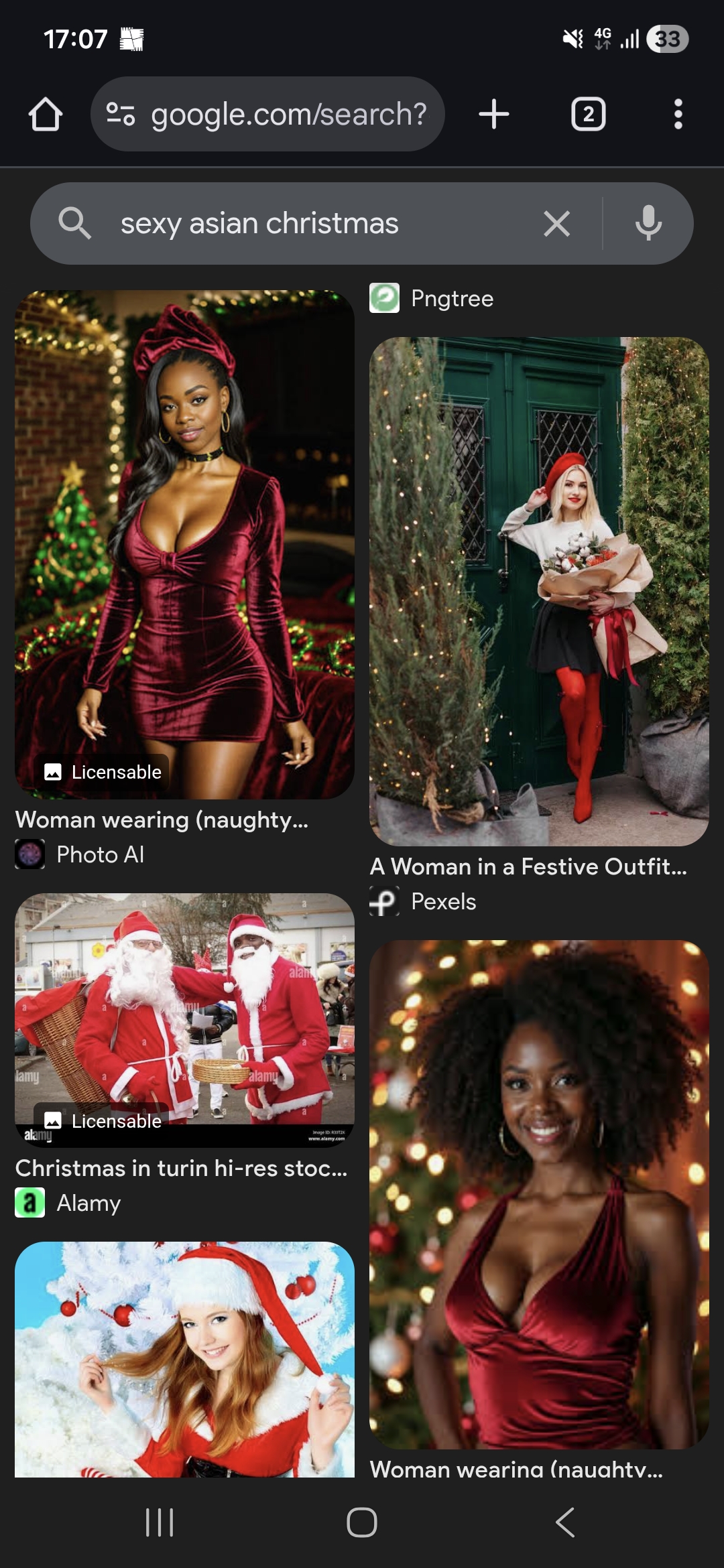The height and width of the screenshot is (1568, 724).
Task: Open the browser overflow menu
Action: (678, 114)
